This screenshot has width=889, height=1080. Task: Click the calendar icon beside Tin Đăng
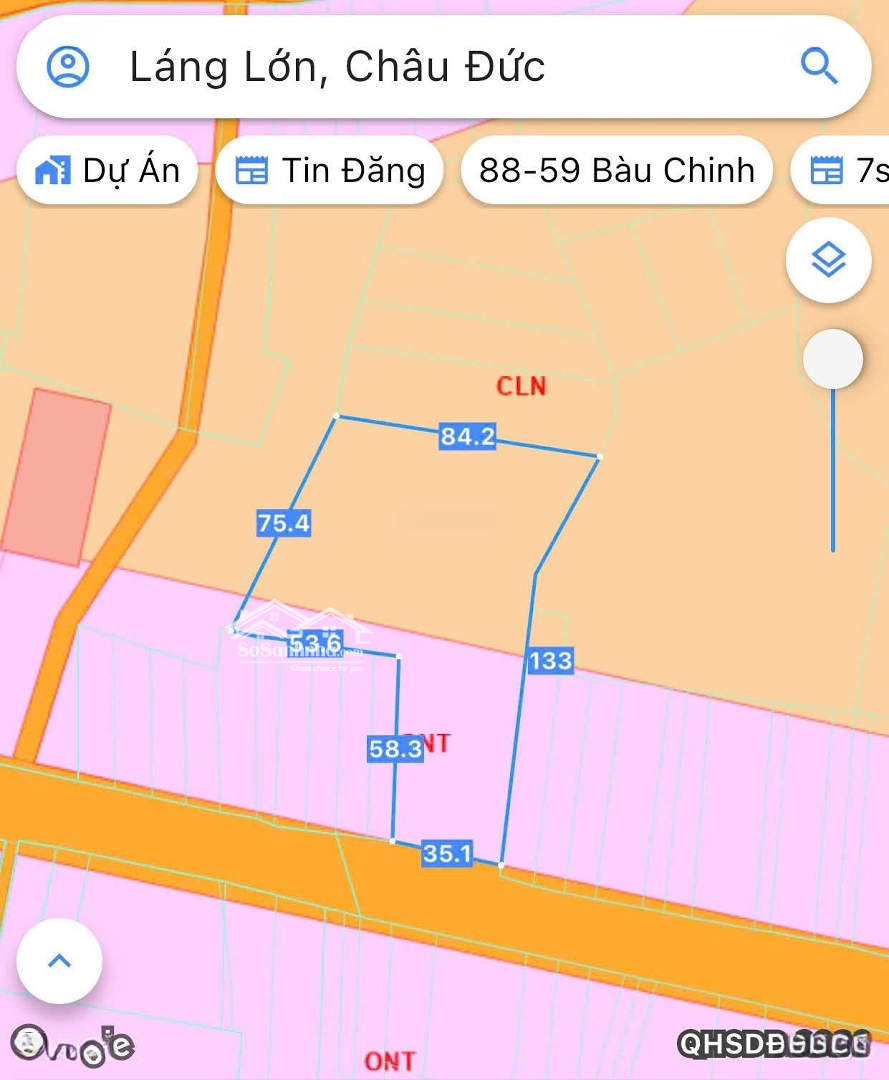251,170
